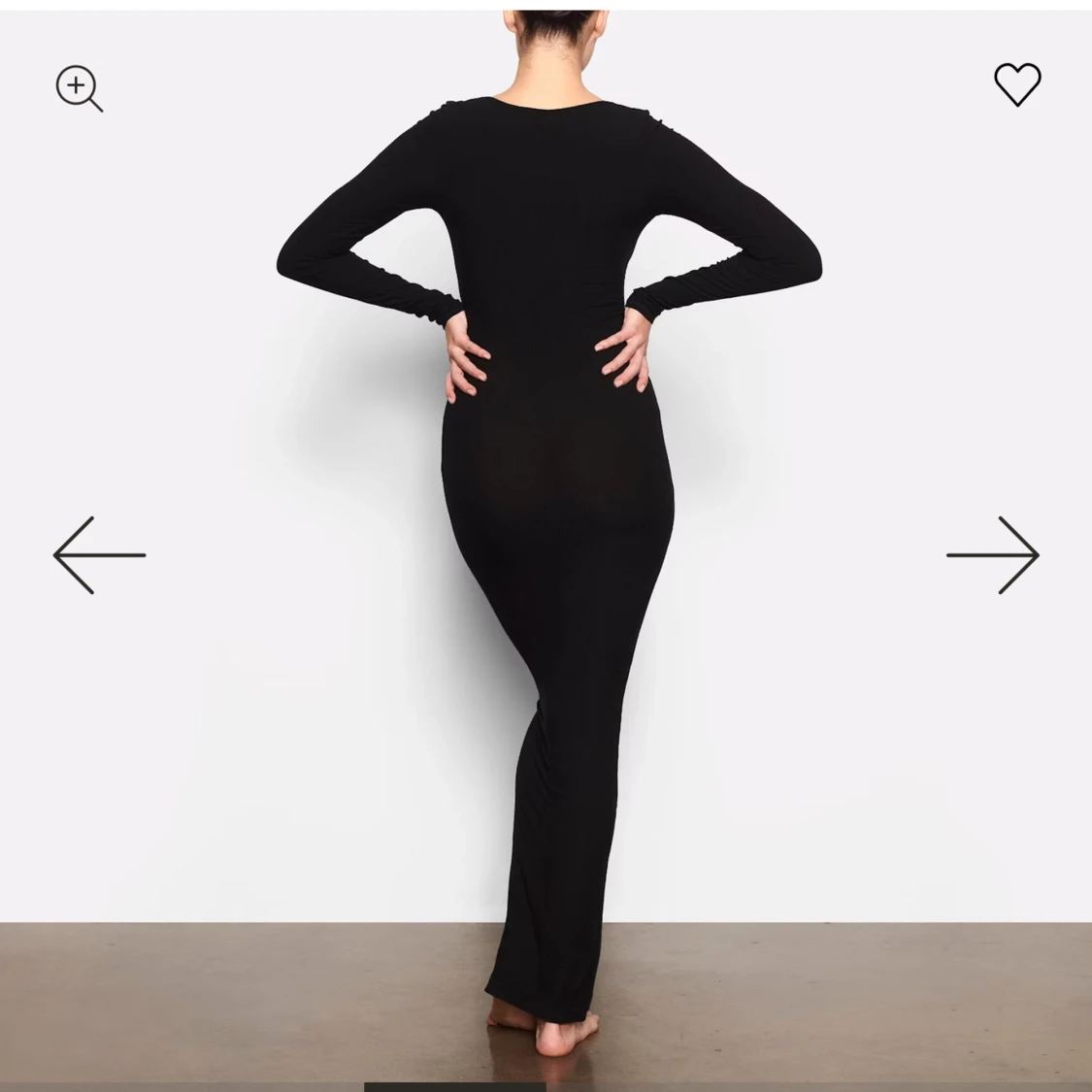Add this dress to wishlist with heart
Image resolution: width=1092 pixels, height=1092 pixels.
point(1017,84)
